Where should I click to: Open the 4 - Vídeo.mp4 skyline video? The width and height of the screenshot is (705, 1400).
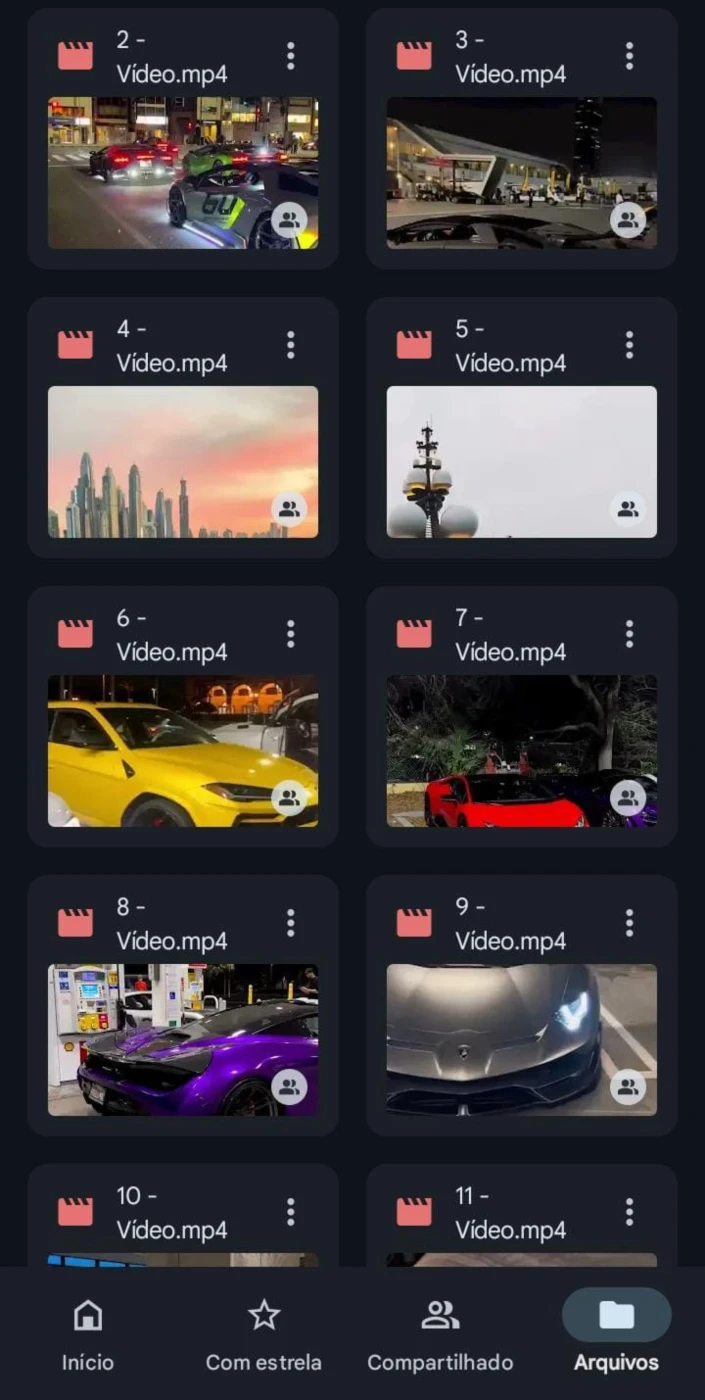(x=183, y=462)
